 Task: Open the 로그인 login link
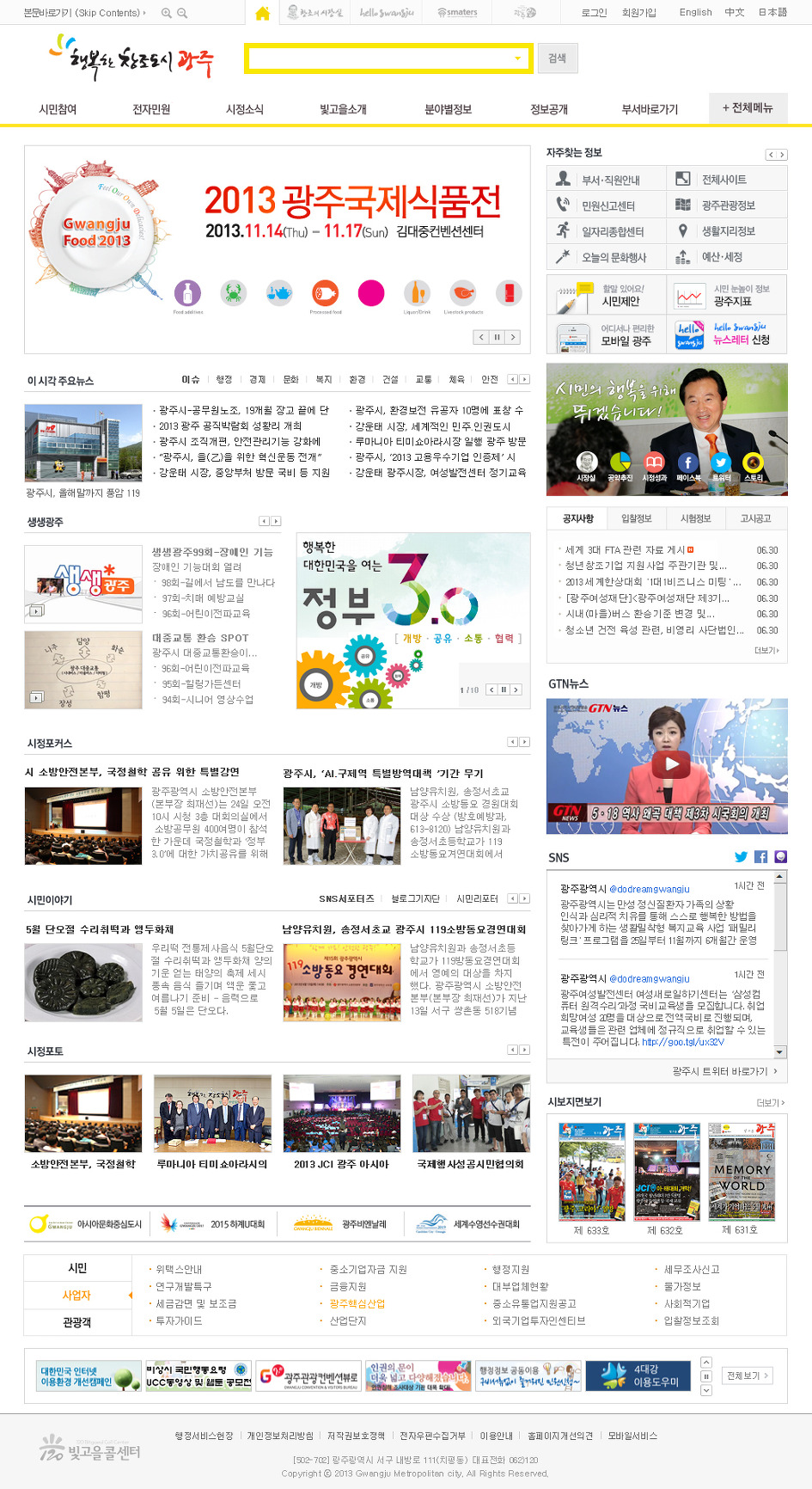(x=594, y=12)
